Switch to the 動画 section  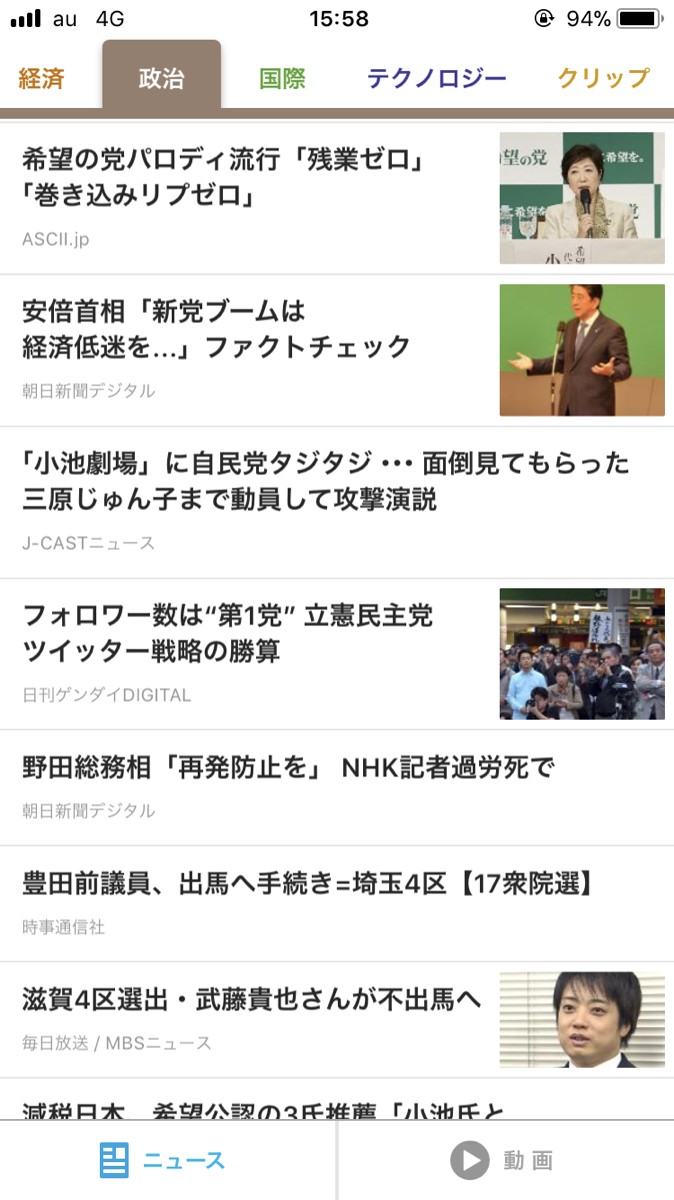pos(505,1160)
